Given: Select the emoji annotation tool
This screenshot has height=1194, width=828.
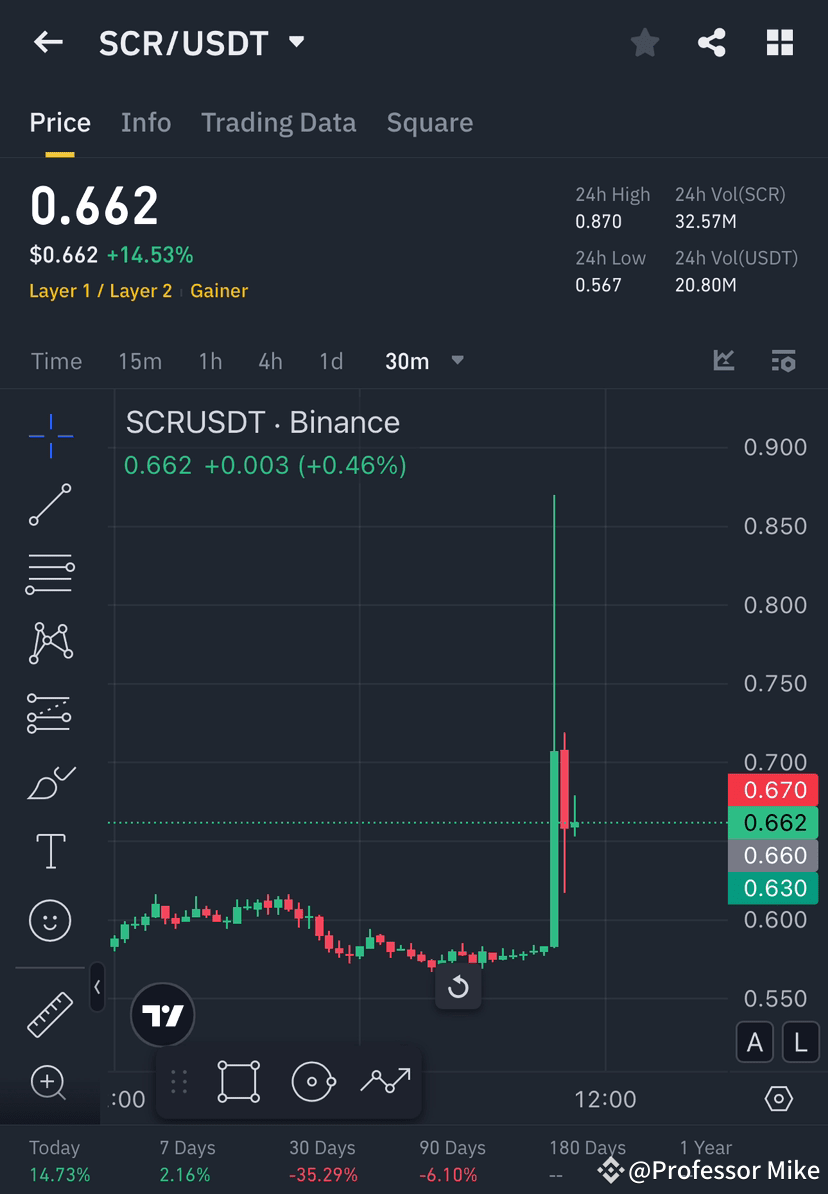Looking at the screenshot, I should (50, 920).
